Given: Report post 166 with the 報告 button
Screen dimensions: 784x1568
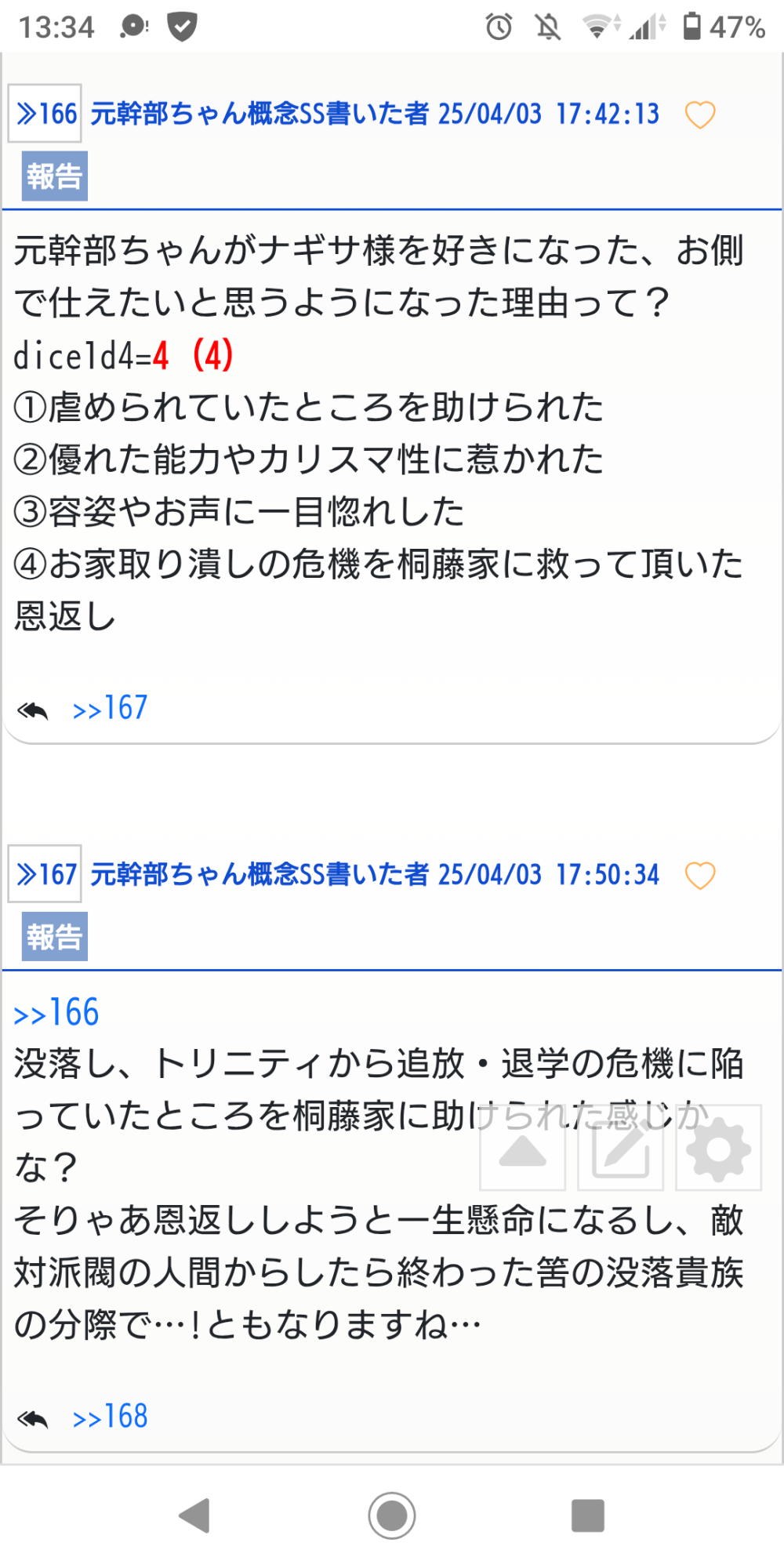Looking at the screenshot, I should point(54,176).
